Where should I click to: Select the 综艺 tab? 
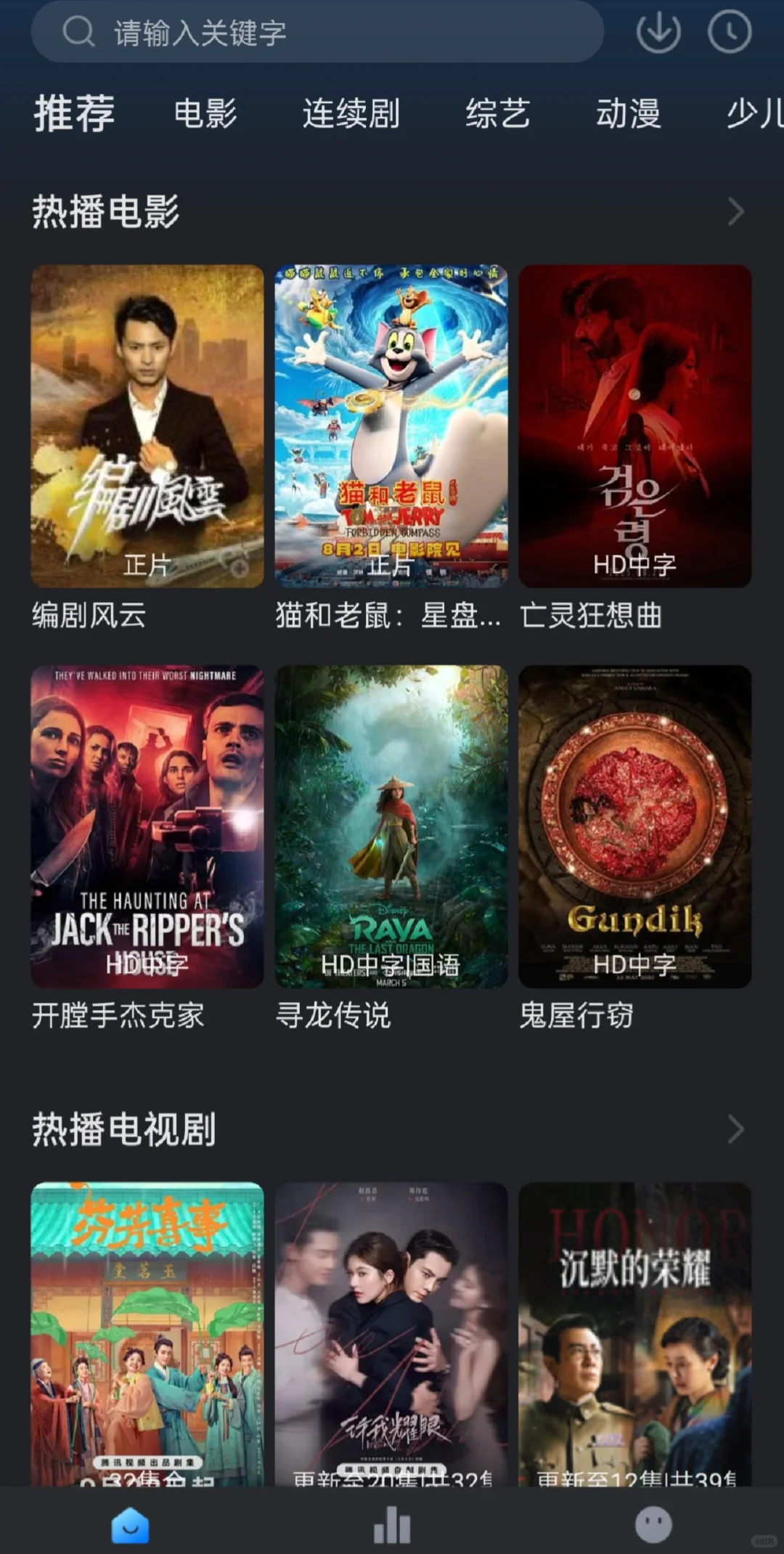pyautogui.click(x=497, y=114)
